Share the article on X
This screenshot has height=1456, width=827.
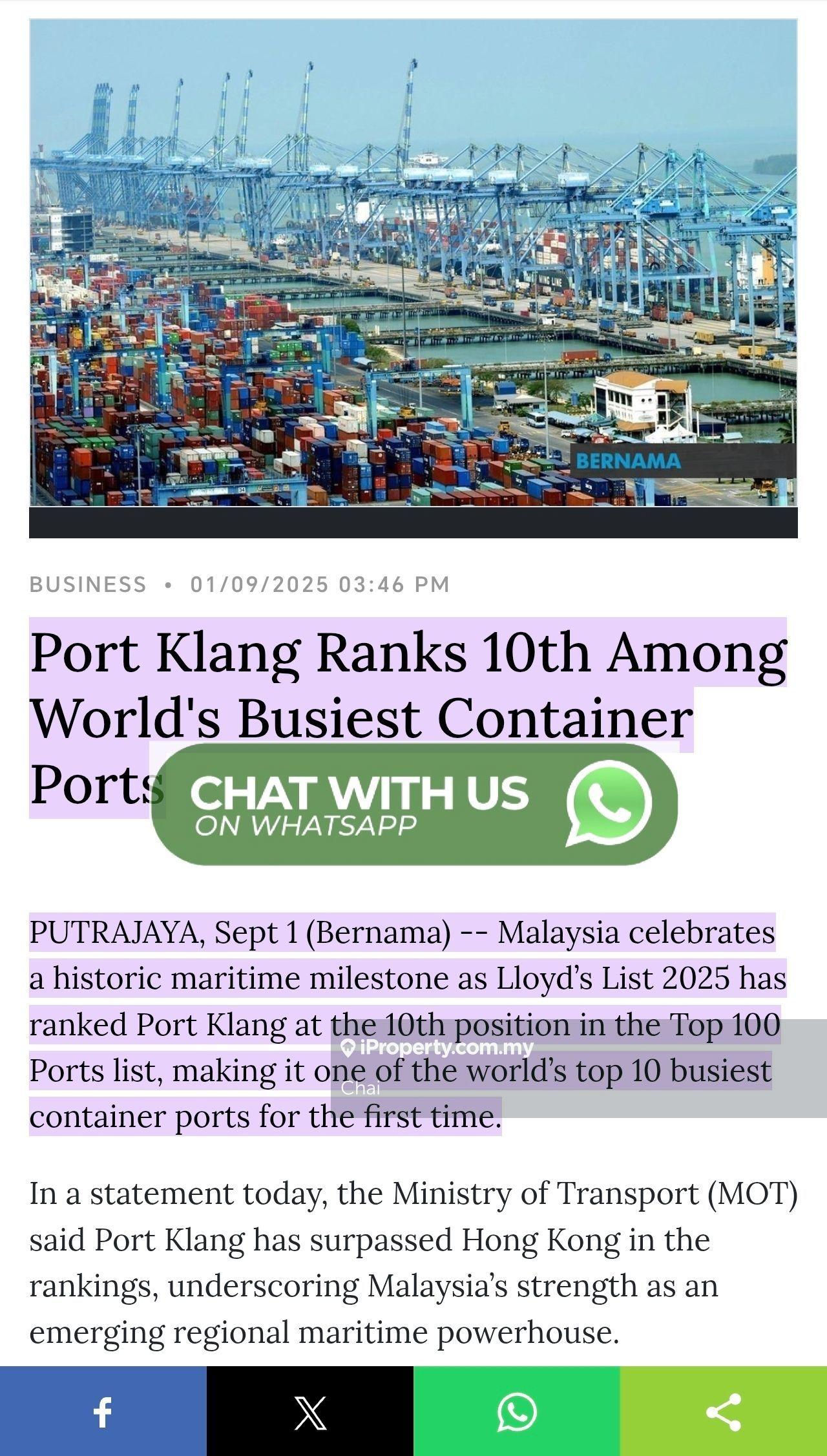click(310, 1411)
